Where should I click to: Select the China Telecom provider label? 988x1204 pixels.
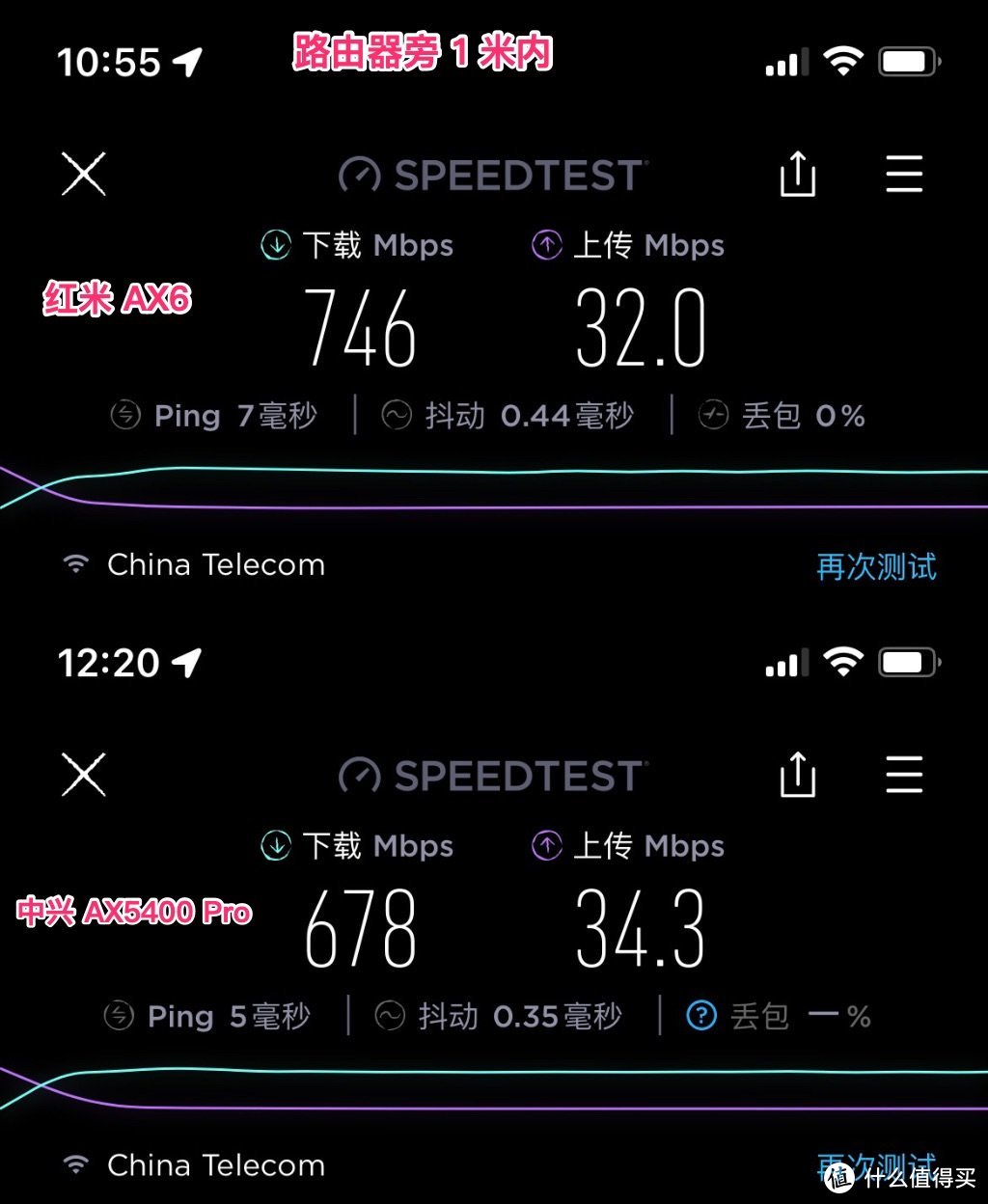[x=216, y=564]
